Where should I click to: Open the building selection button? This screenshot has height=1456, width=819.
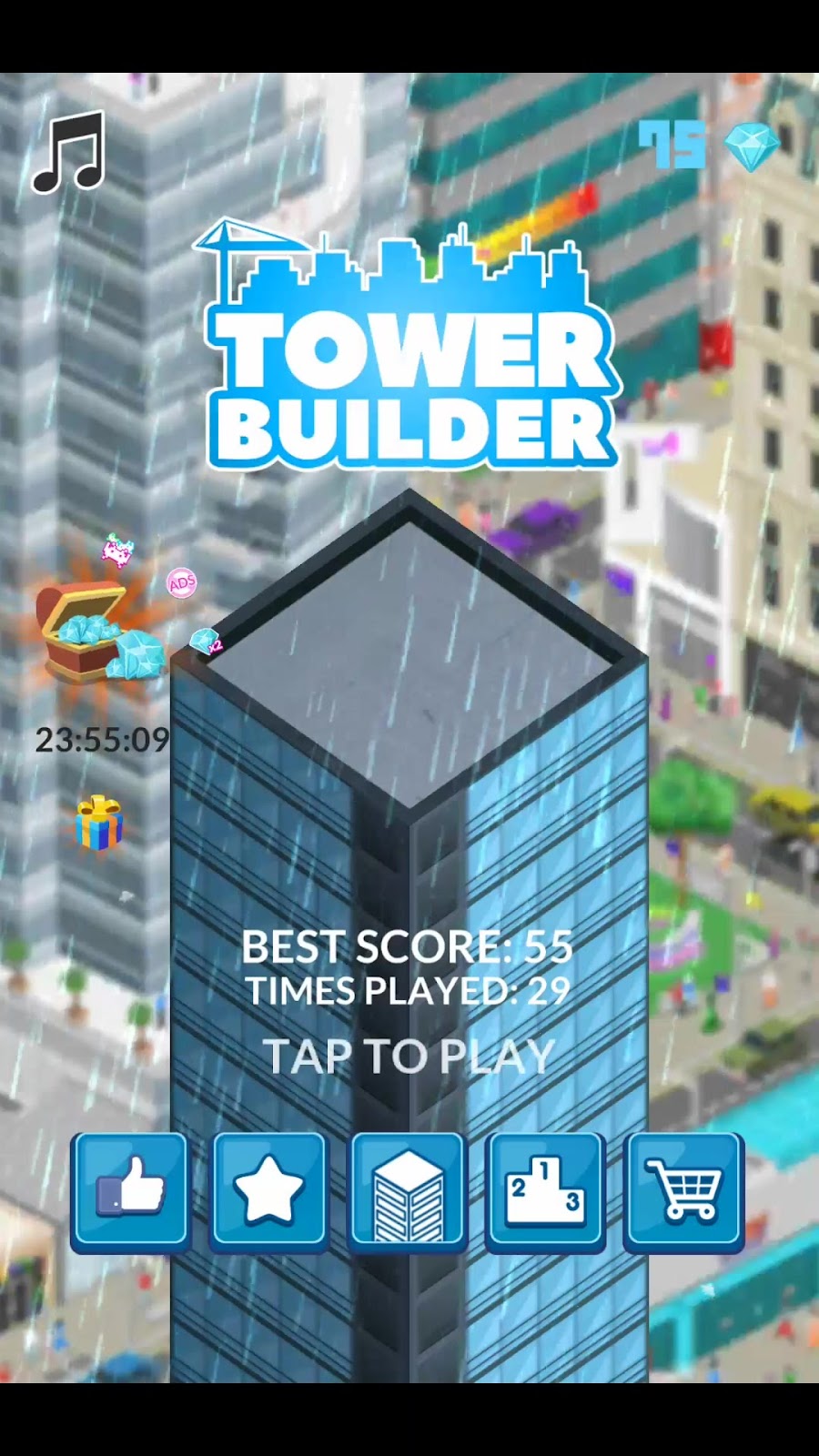(408, 1189)
